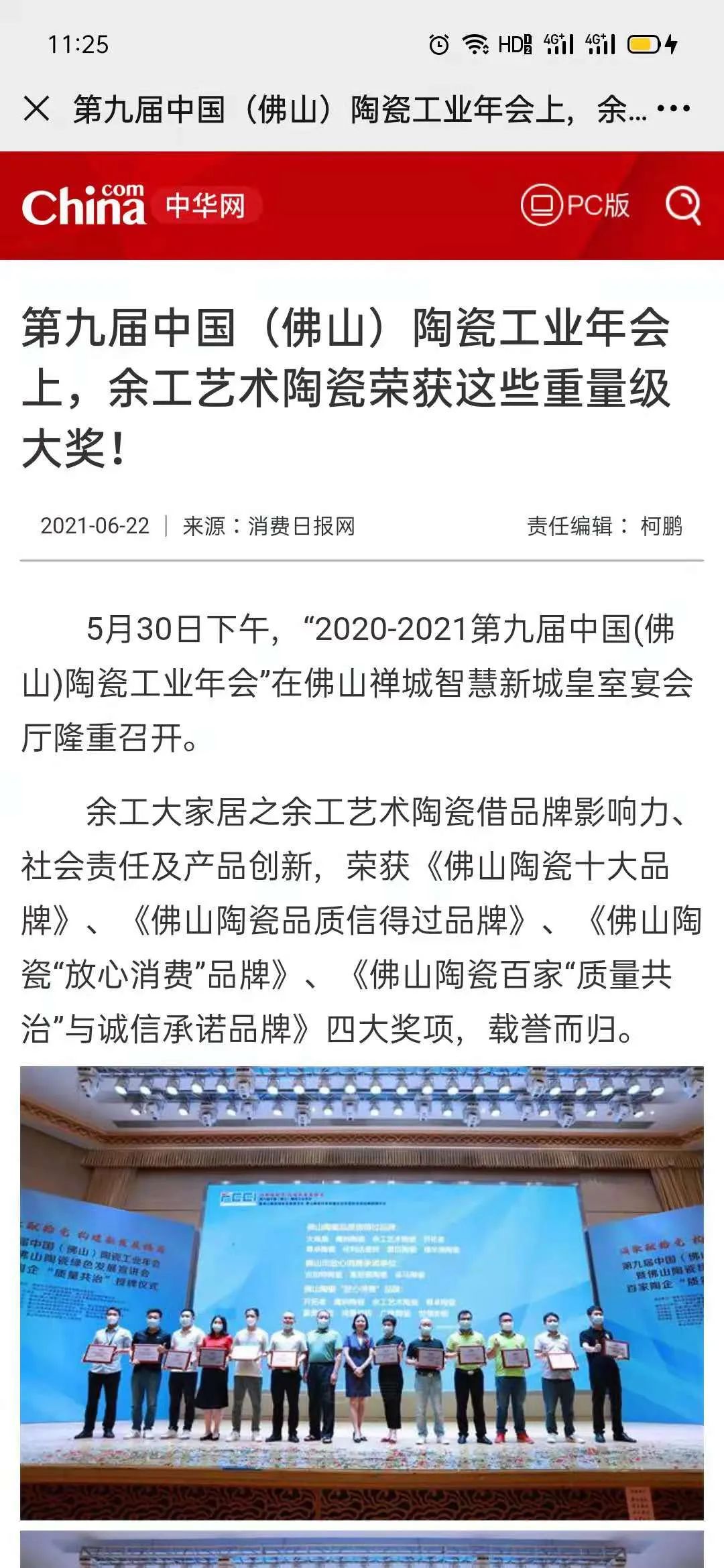Switch to the PC版 desktop version
Screen dimensions: 724x1568
point(575,204)
